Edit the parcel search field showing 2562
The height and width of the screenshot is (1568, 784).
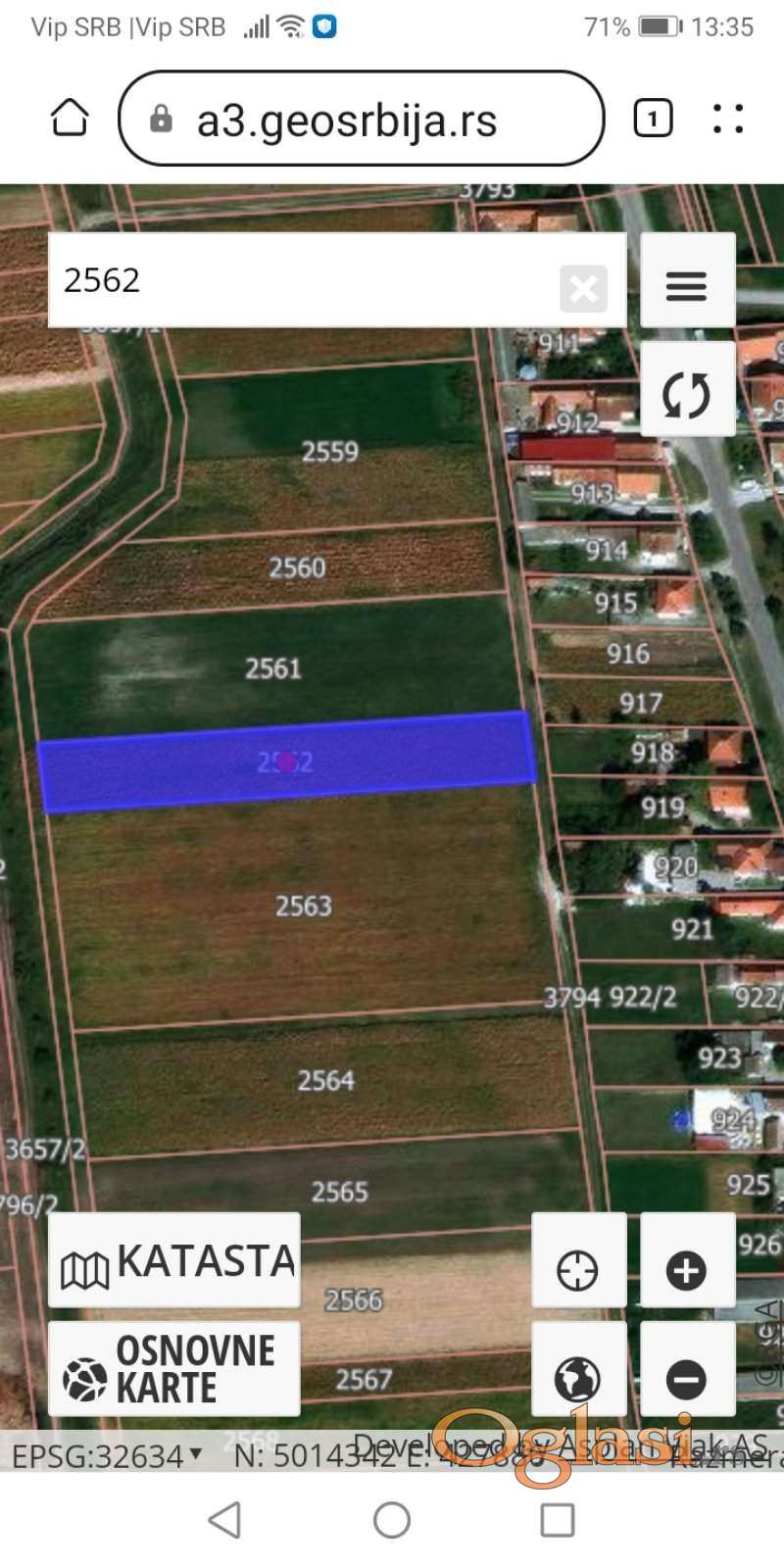[x=294, y=281]
